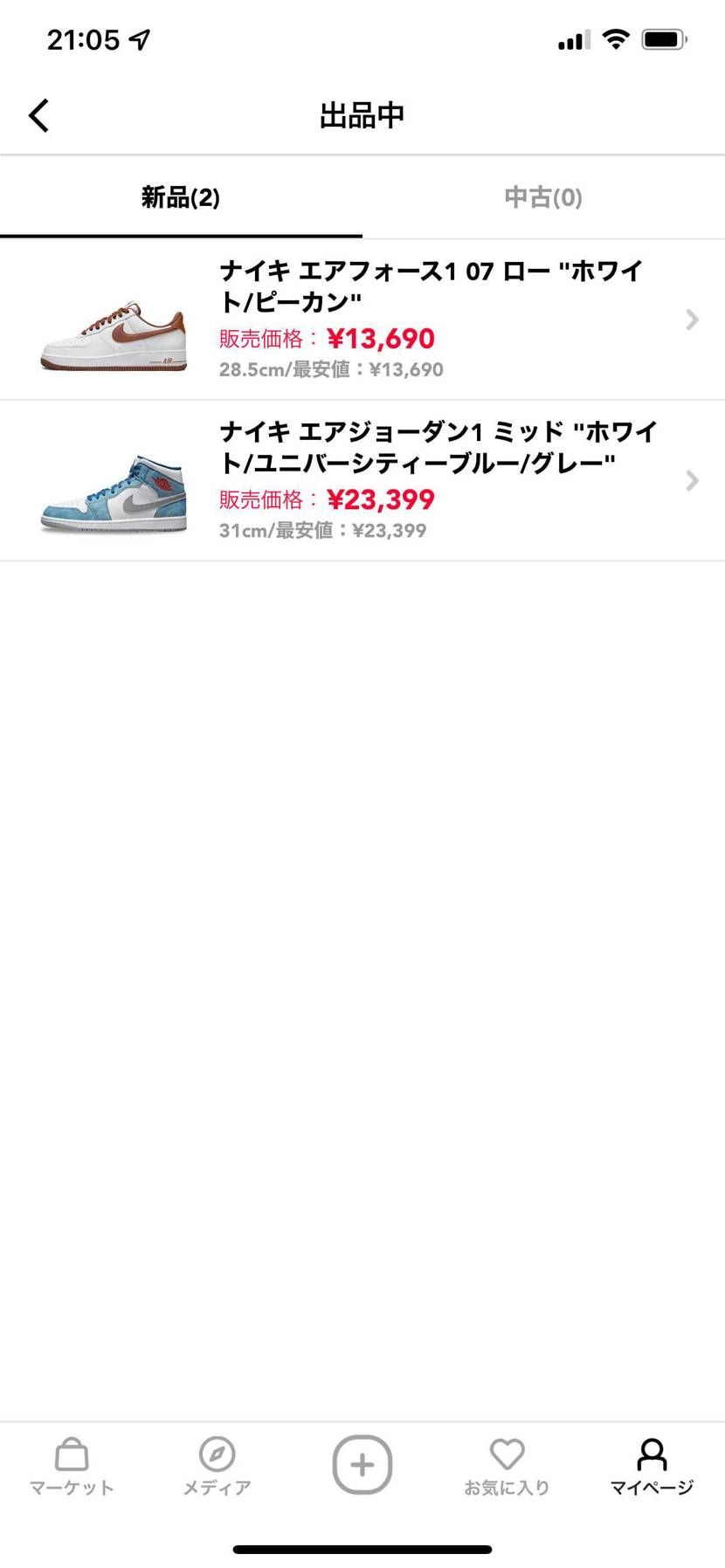Switch to the 中古(0) tab
This screenshot has height=1568, width=725.
(543, 197)
